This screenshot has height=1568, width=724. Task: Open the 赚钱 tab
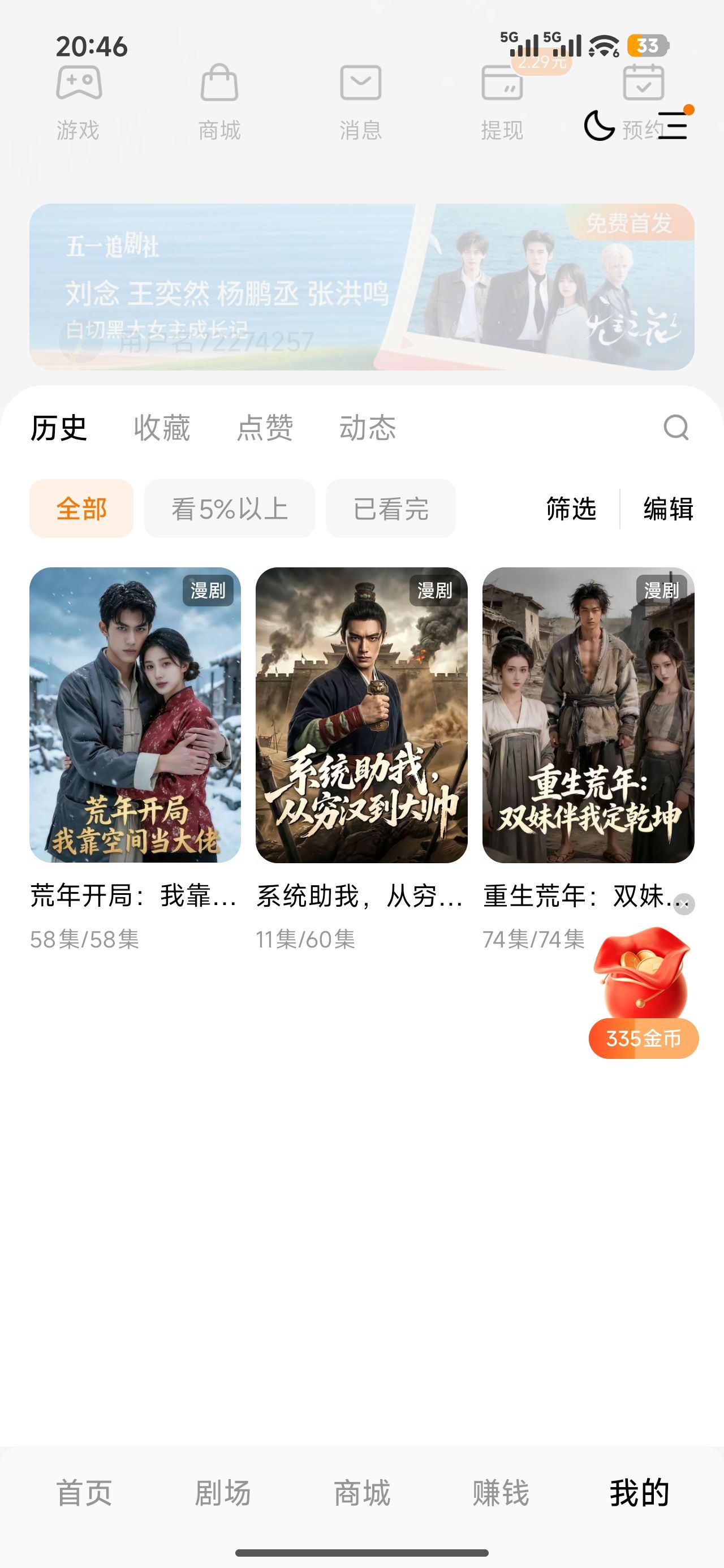tap(501, 1493)
